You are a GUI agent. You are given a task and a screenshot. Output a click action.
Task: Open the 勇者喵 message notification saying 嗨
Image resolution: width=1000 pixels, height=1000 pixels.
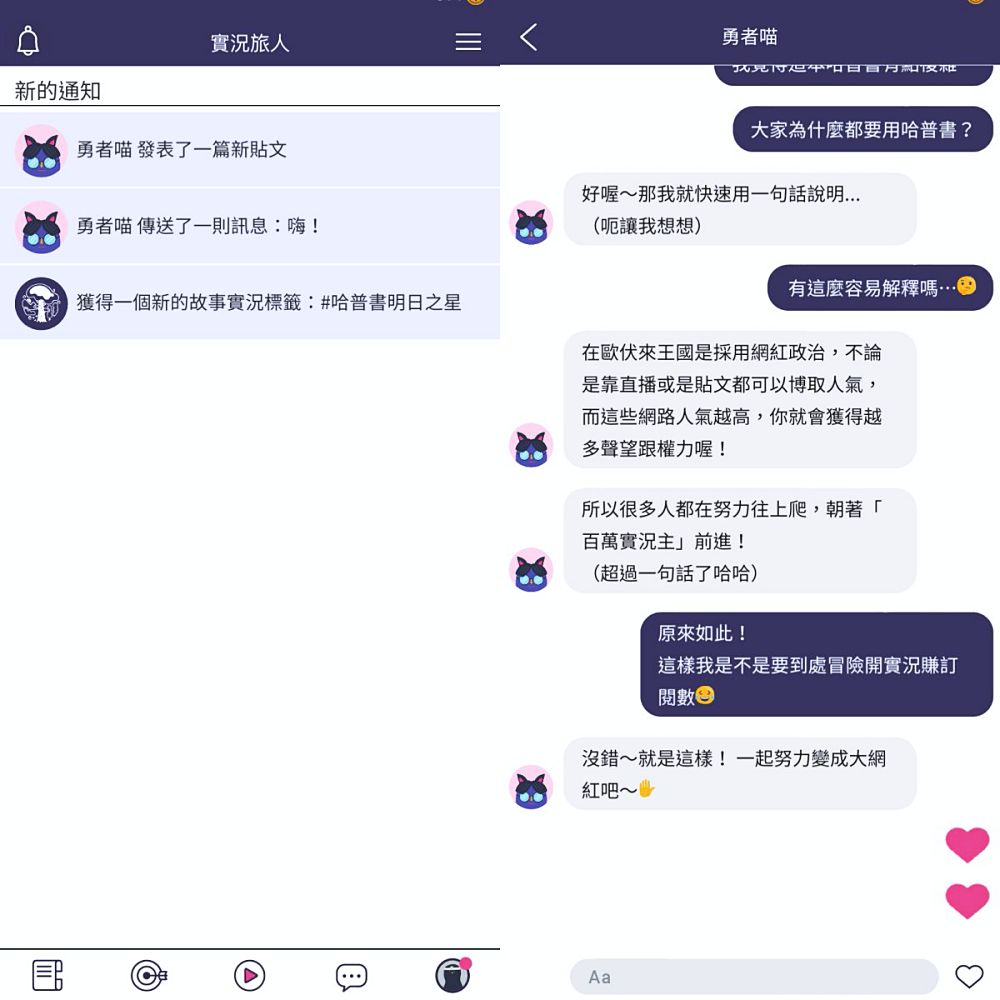click(250, 226)
